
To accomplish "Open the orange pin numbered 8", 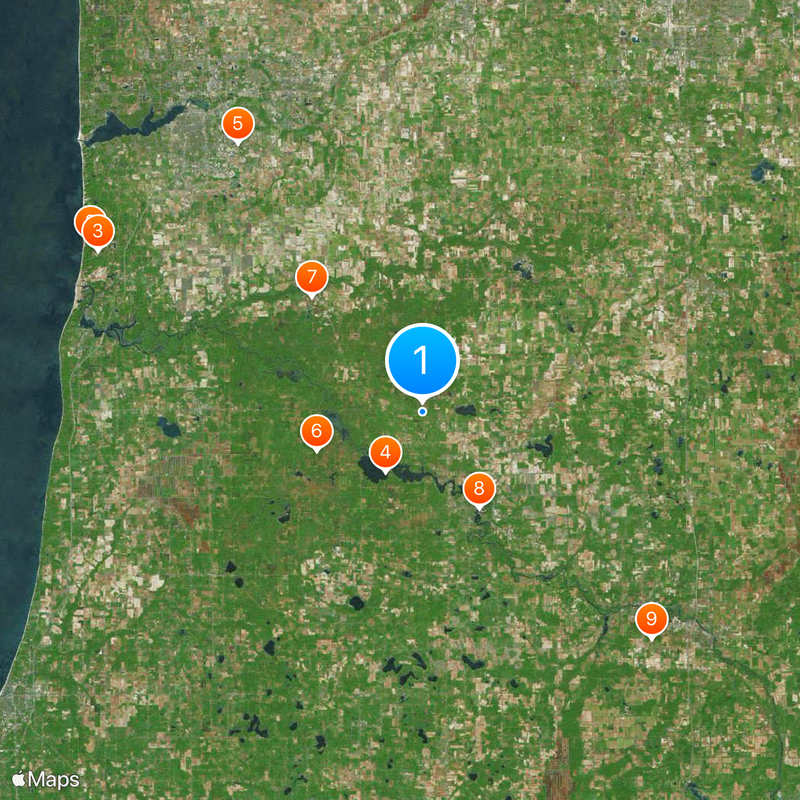I will point(479,489).
